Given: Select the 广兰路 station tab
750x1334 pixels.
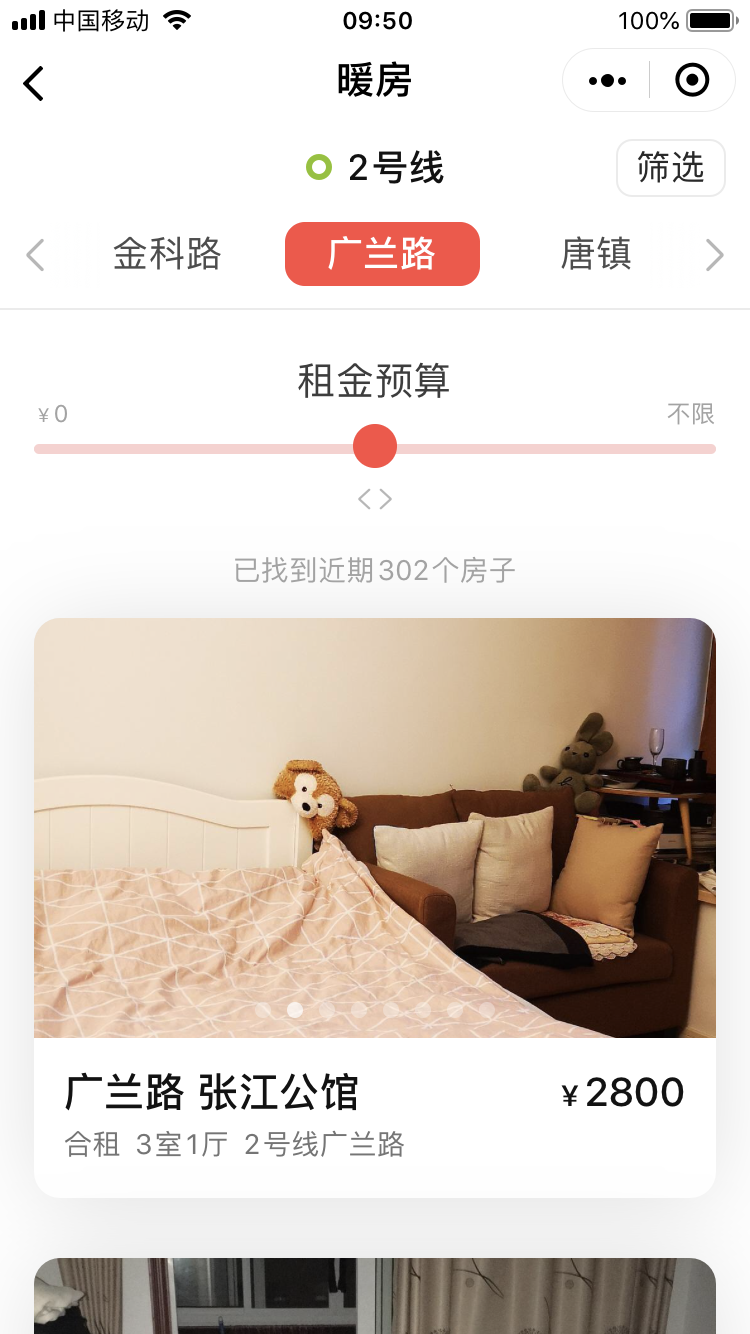Looking at the screenshot, I should click(382, 254).
